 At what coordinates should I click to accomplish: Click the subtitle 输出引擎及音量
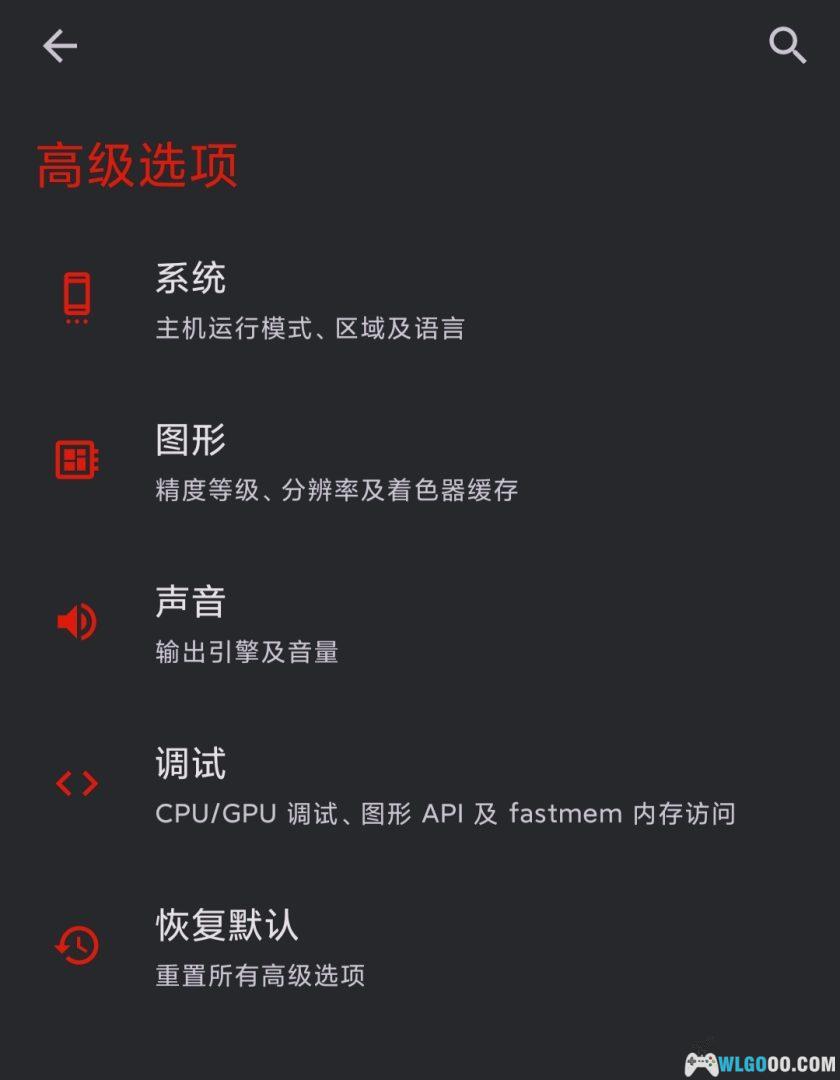[249, 650]
